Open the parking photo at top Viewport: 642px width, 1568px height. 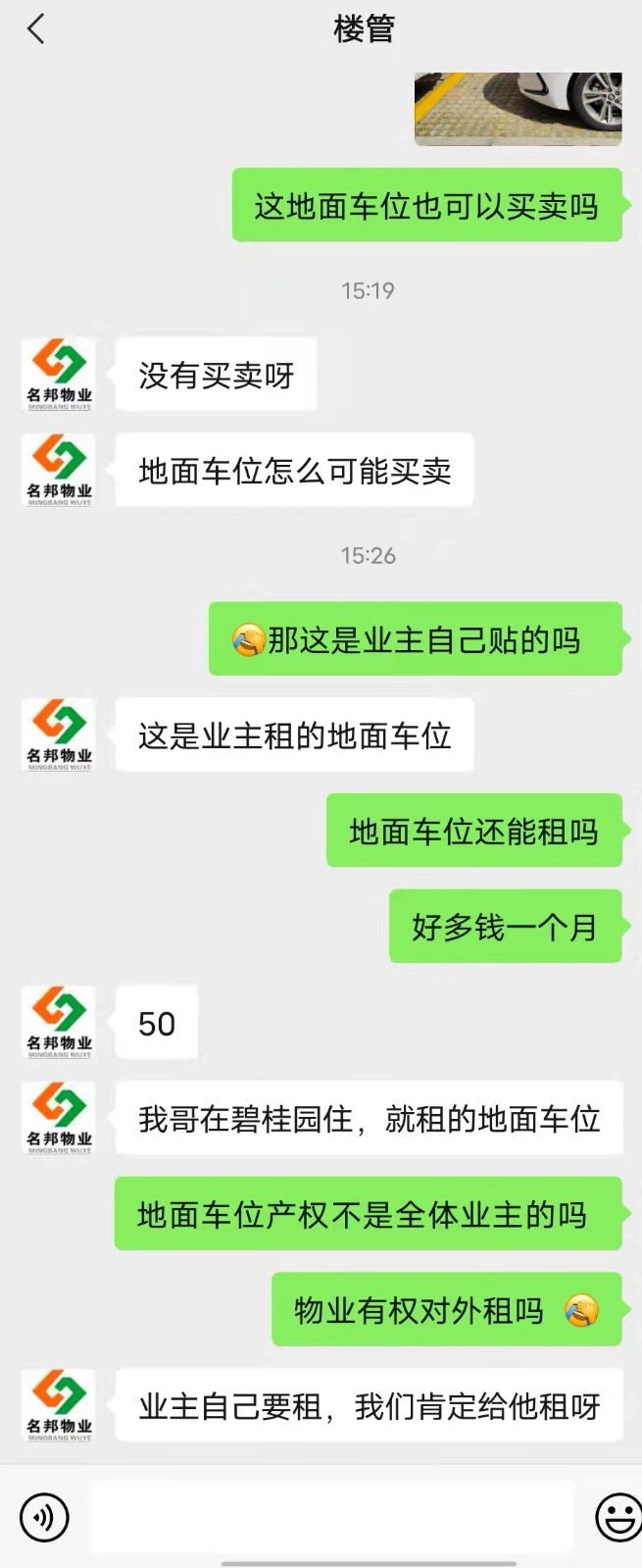pyautogui.click(x=518, y=109)
